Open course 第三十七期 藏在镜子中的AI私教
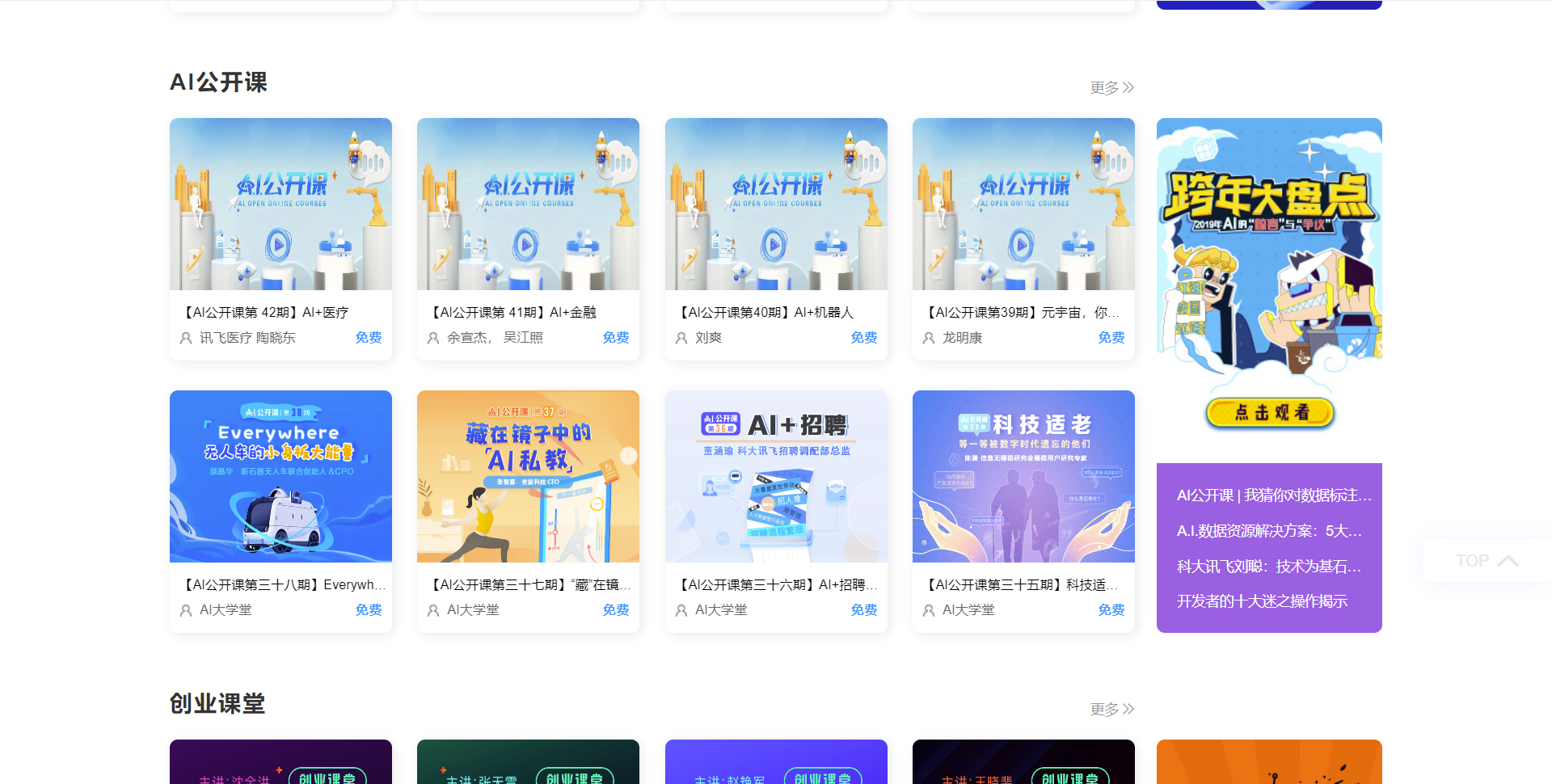Screen dimensions: 1552x784 coord(528,584)
